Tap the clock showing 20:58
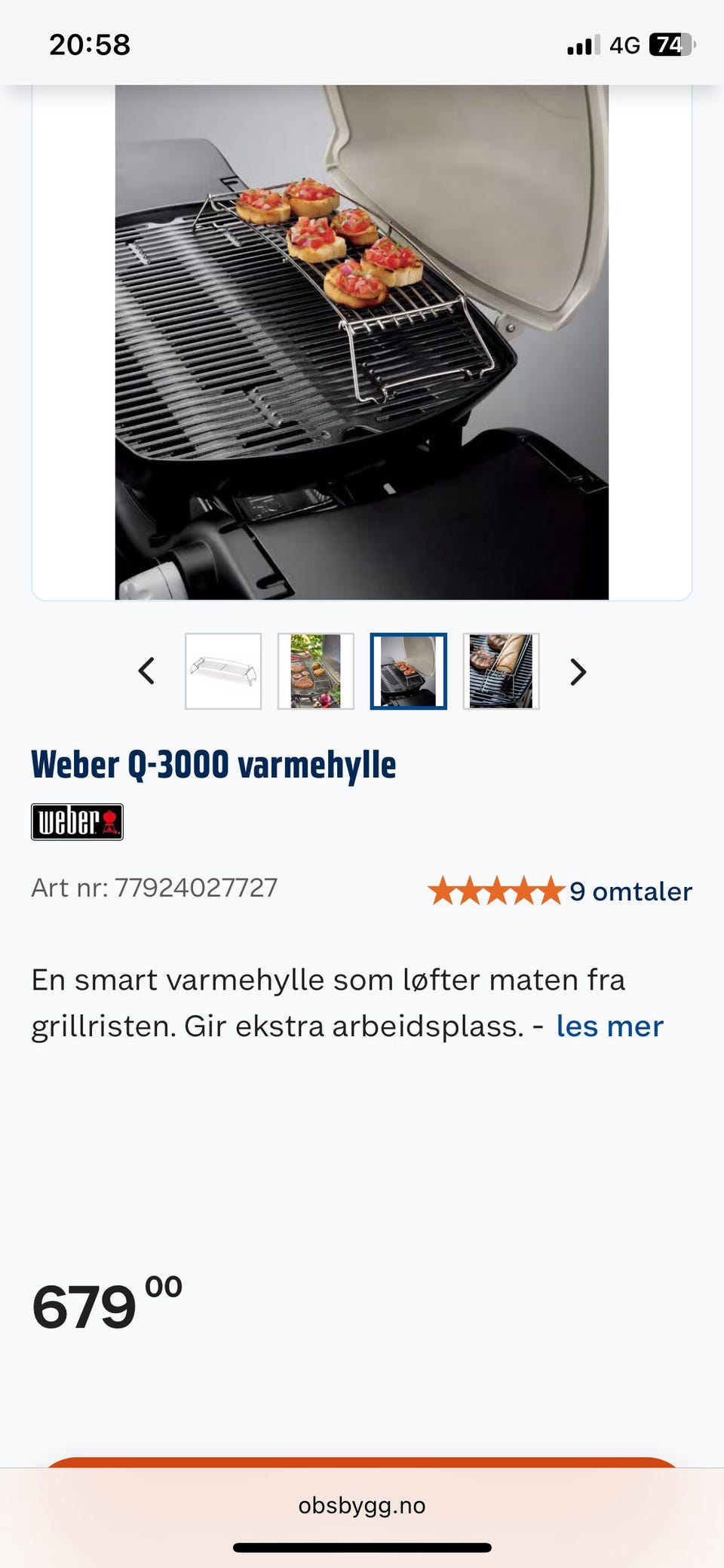The width and height of the screenshot is (724, 1568). click(x=89, y=45)
